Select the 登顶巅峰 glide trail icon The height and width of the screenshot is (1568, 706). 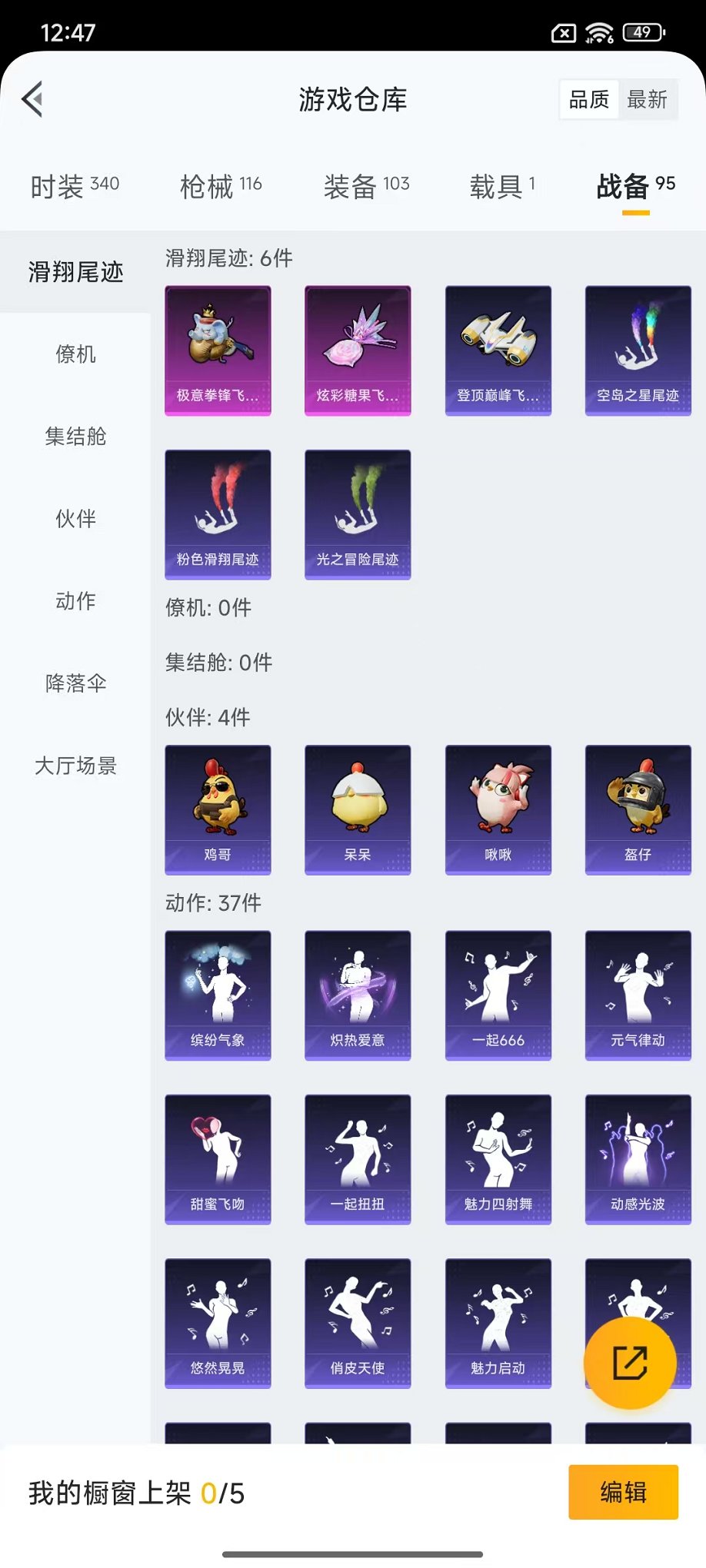498,350
